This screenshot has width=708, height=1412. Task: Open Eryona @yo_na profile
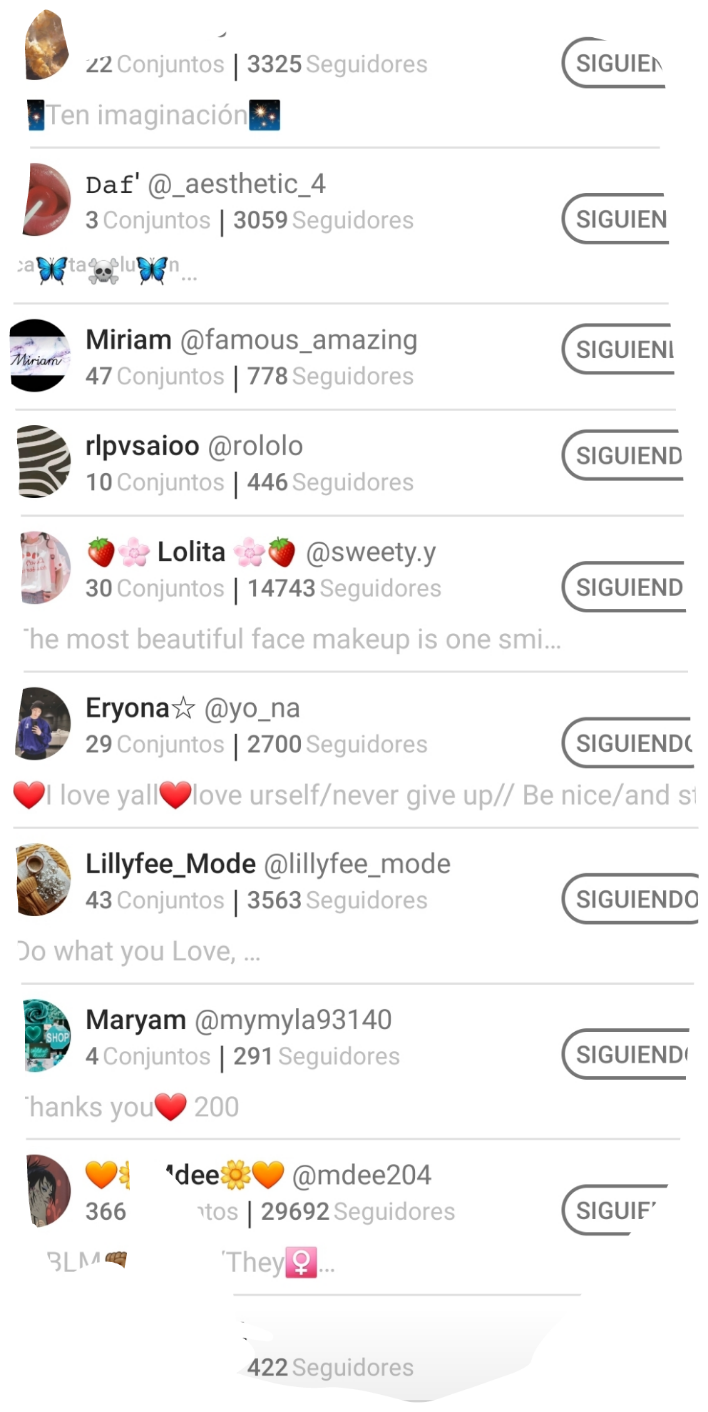pyautogui.click(x=354, y=750)
